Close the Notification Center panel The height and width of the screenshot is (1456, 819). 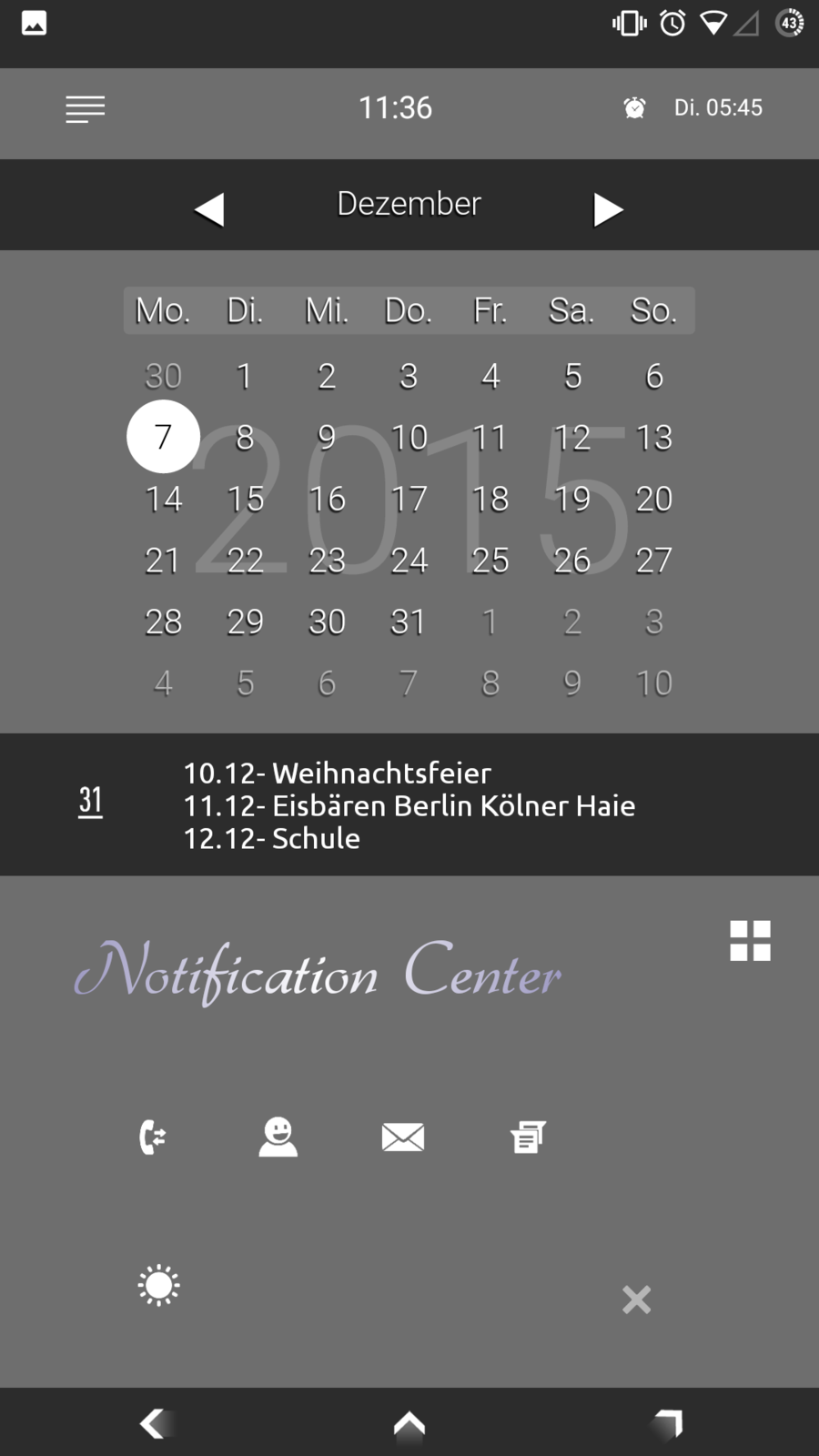pos(636,1299)
